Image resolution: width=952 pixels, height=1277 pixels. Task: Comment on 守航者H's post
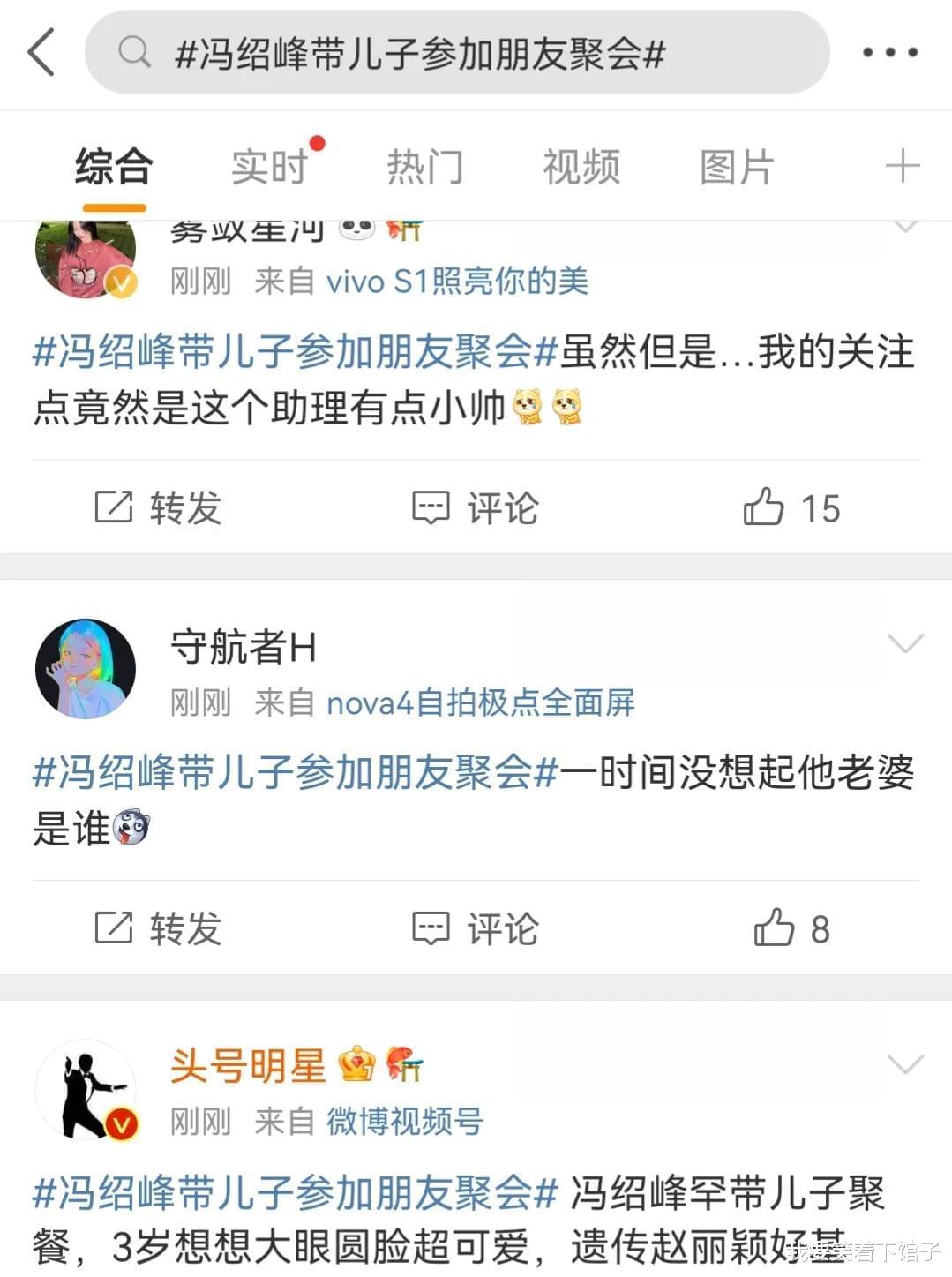[476, 928]
